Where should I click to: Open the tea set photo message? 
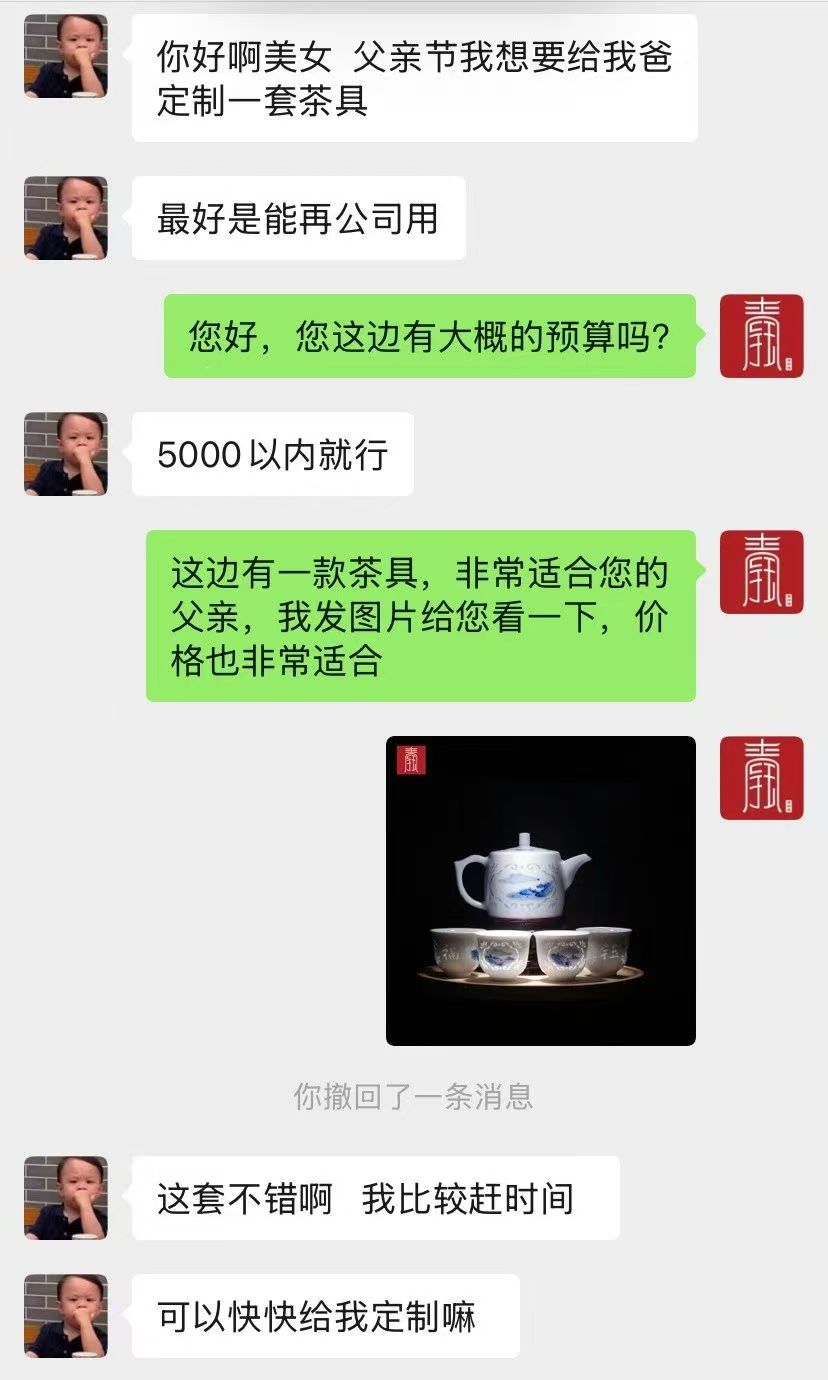coord(540,890)
